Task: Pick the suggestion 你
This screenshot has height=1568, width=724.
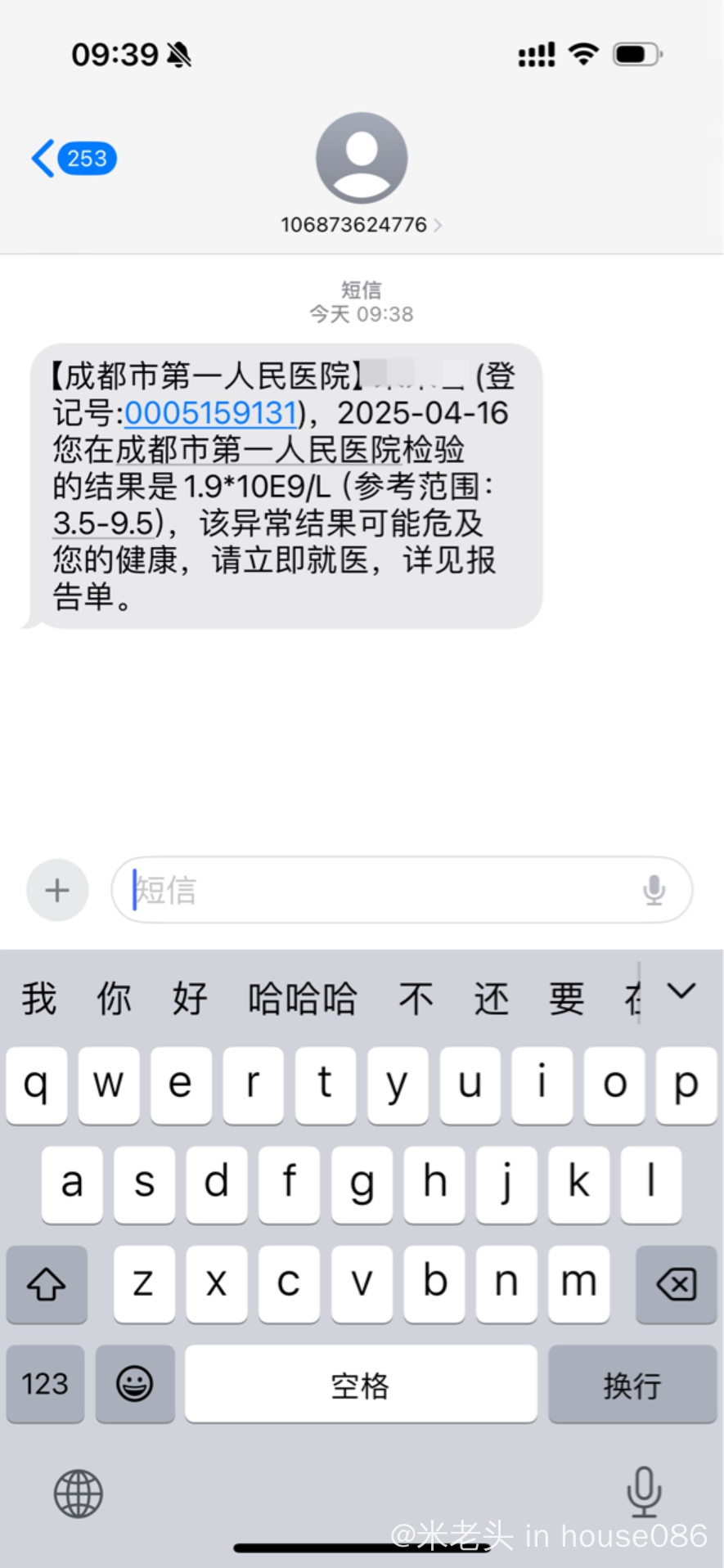Action: pyautogui.click(x=114, y=998)
